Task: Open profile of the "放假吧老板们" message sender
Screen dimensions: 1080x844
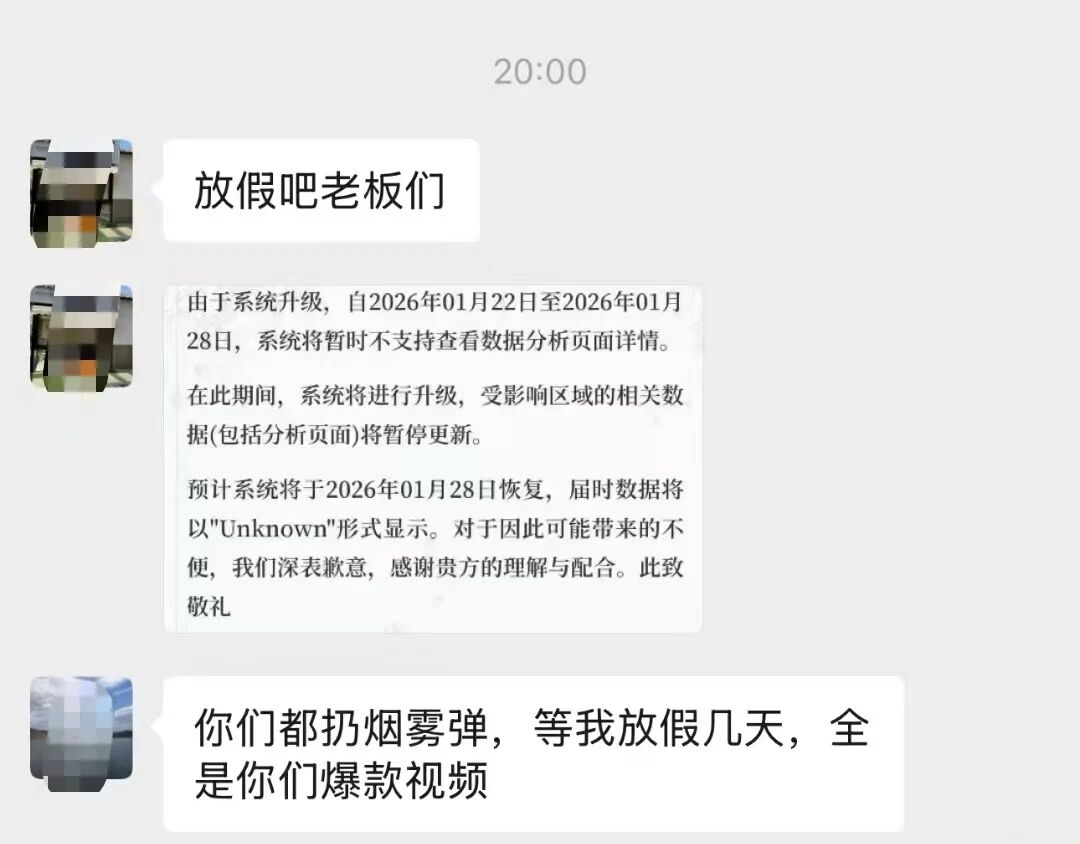Action: point(81,192)
